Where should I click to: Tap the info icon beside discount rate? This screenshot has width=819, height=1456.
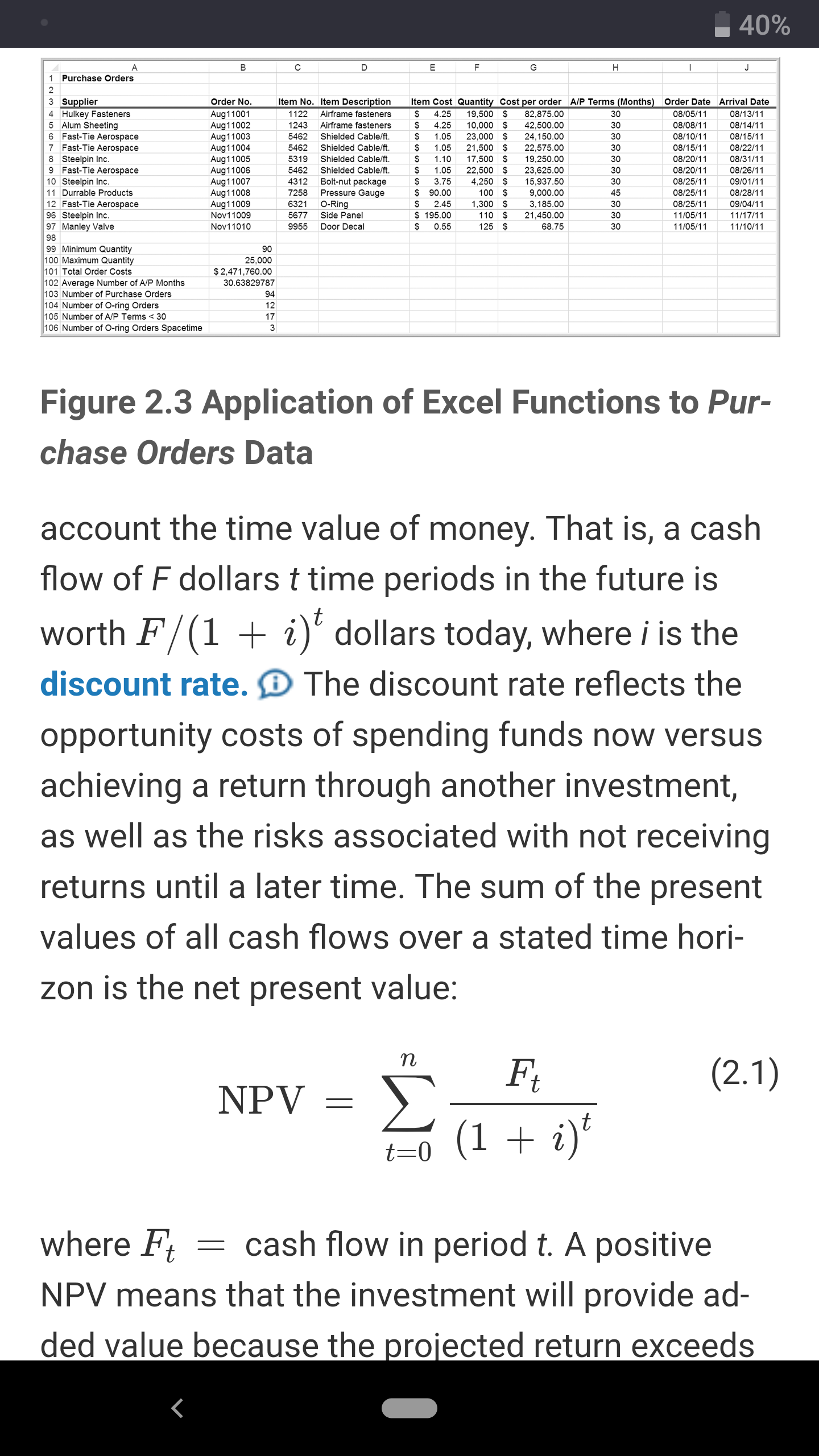coord(275,685)
